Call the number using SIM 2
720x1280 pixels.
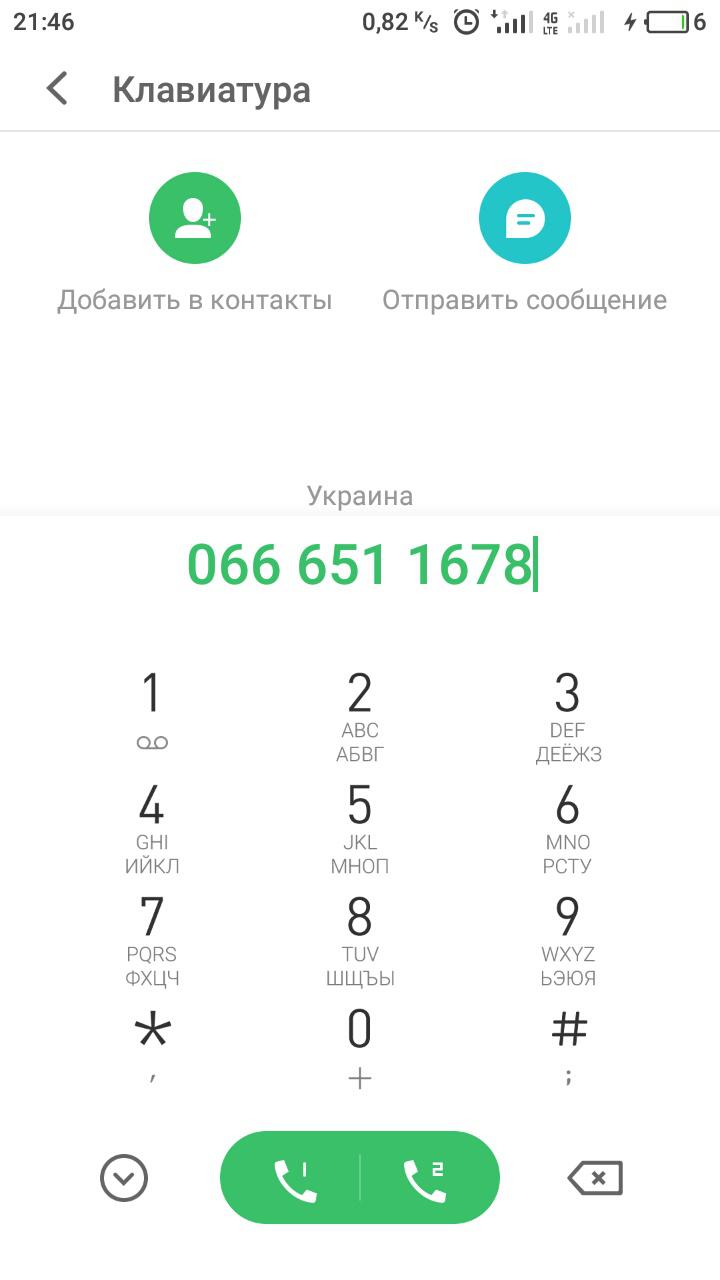[426, 1178]
